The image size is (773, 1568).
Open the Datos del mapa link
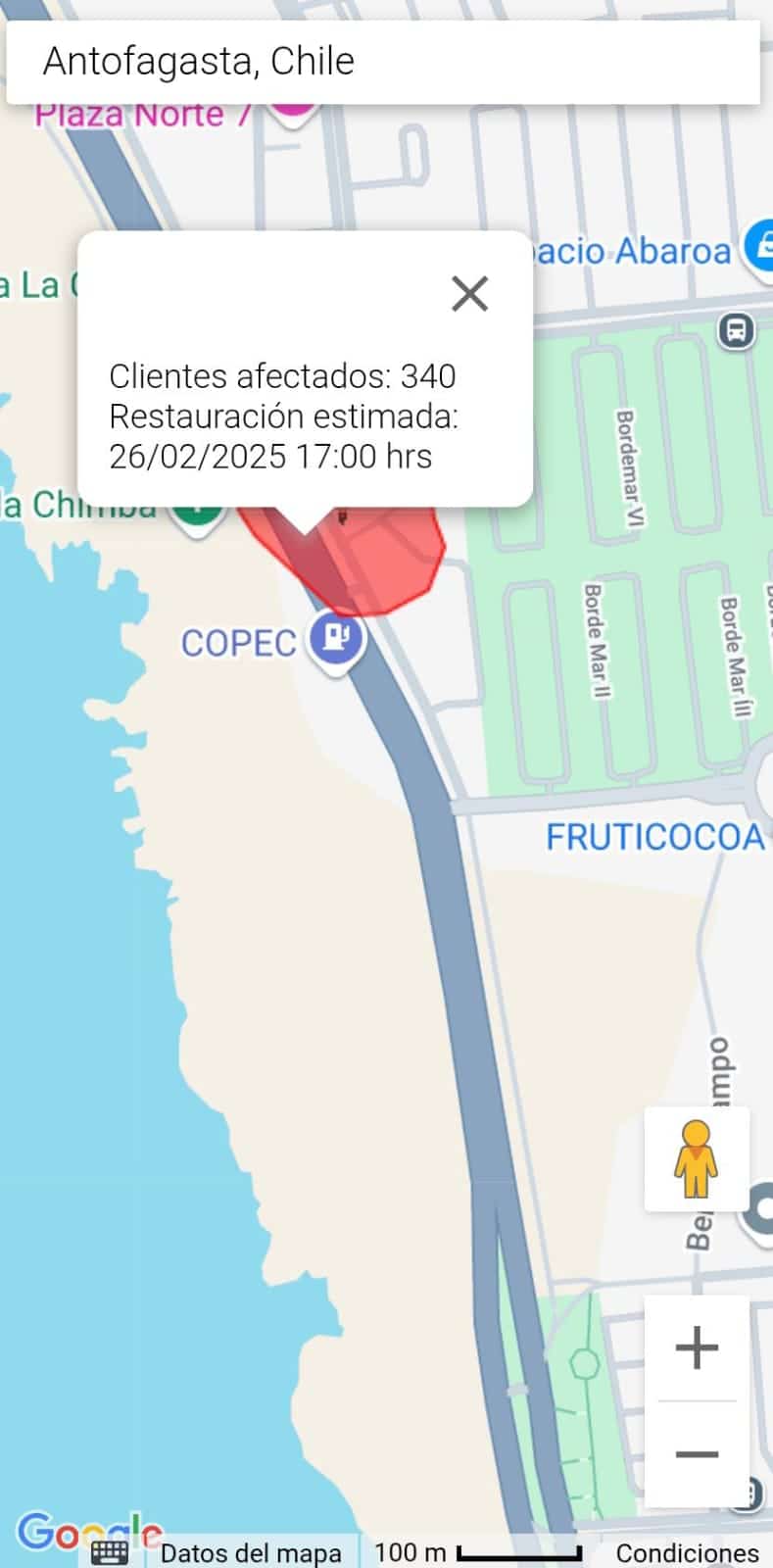pos(251,1553)
